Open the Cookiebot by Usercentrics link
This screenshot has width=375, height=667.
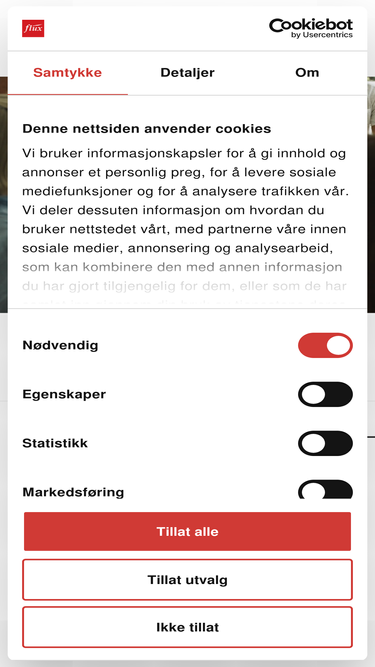[311, 29]
